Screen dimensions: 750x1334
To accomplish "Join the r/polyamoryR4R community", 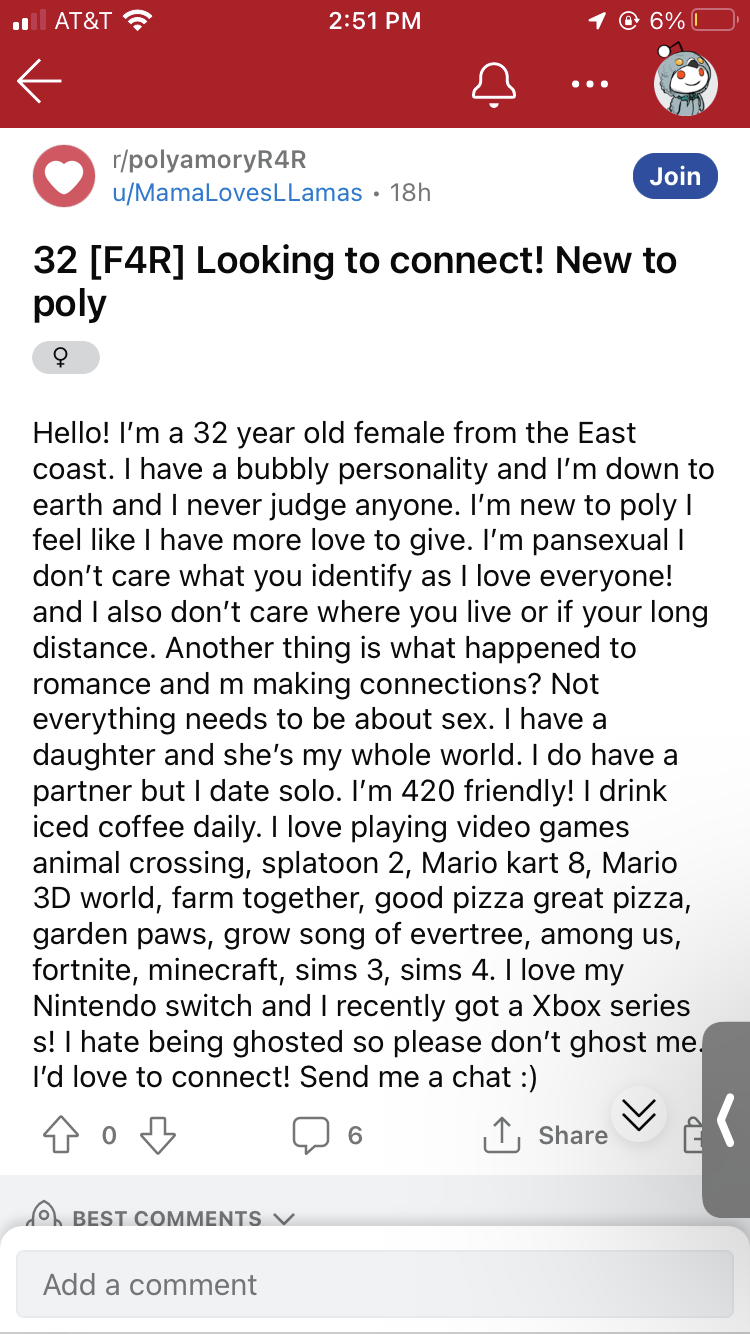I will point(675,176).
